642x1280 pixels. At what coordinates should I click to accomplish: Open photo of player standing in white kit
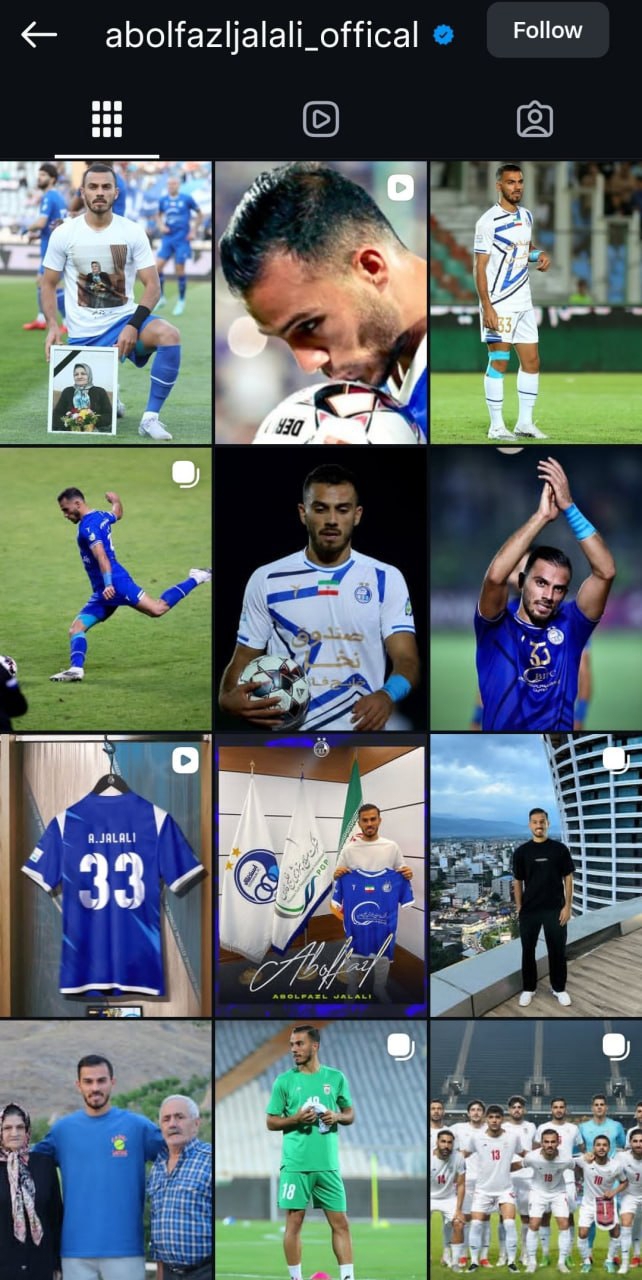[536, 302]
